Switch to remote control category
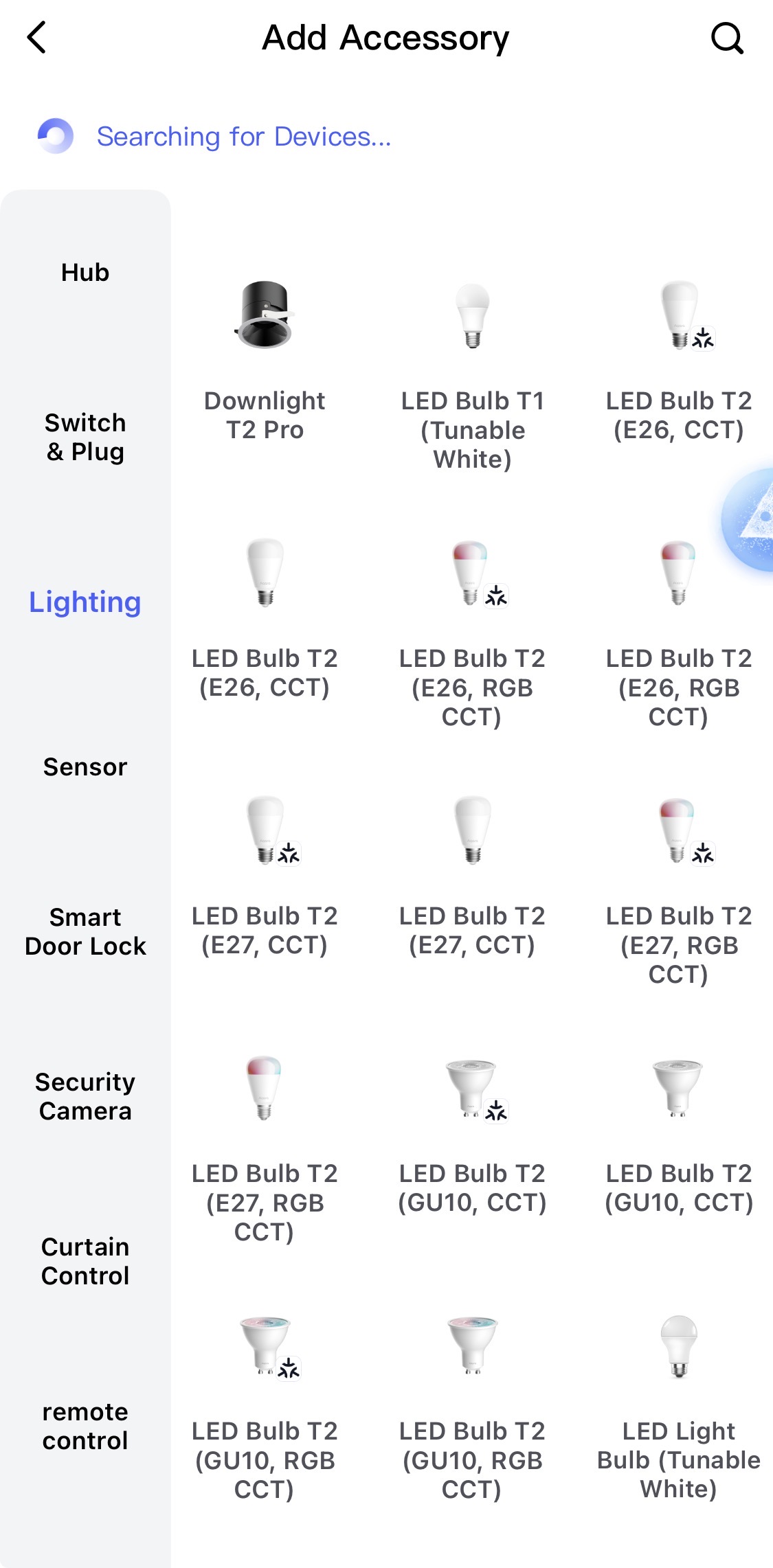This screenshot has height=1568, width=773. (x=85, y=1427)
